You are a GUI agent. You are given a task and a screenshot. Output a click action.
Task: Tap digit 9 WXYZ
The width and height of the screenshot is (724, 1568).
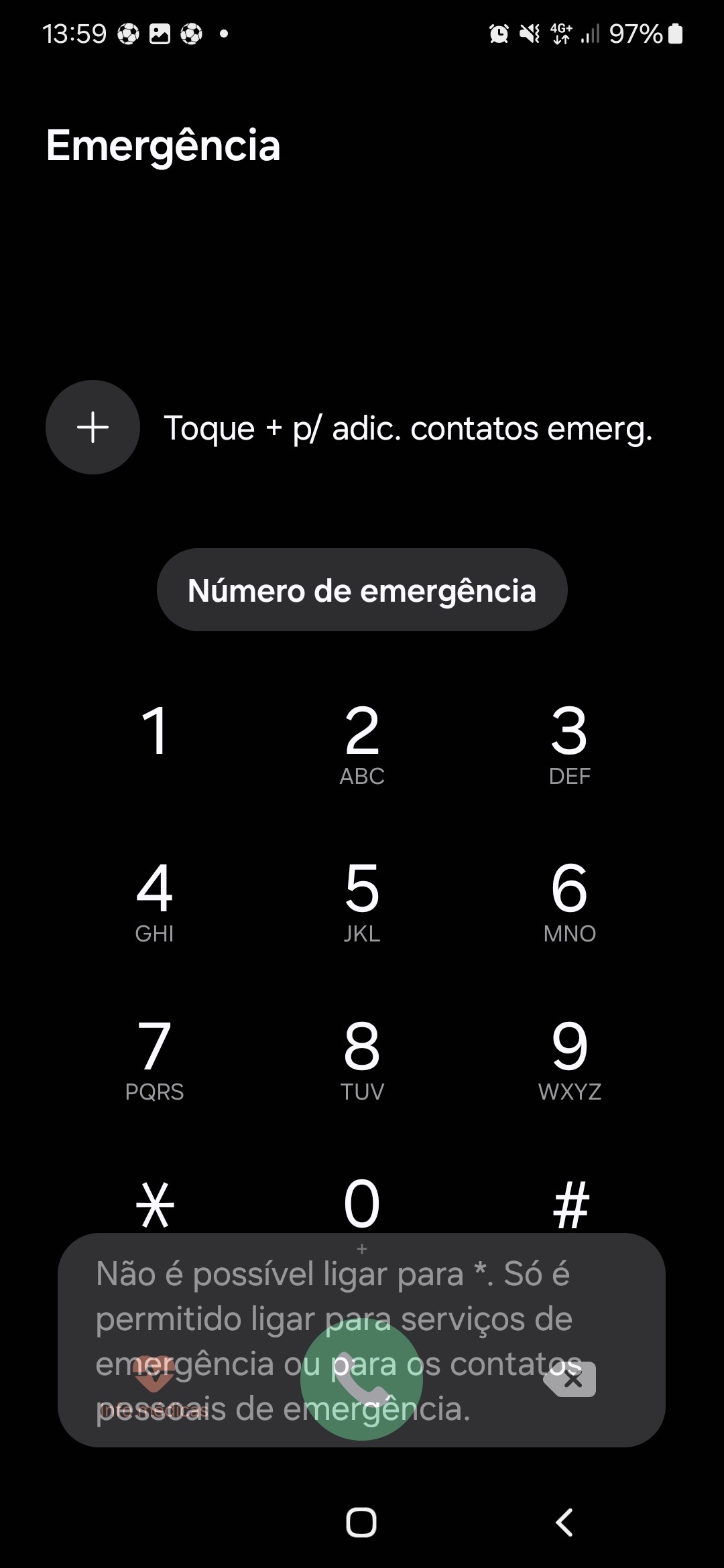click(x=569, y=1057)
